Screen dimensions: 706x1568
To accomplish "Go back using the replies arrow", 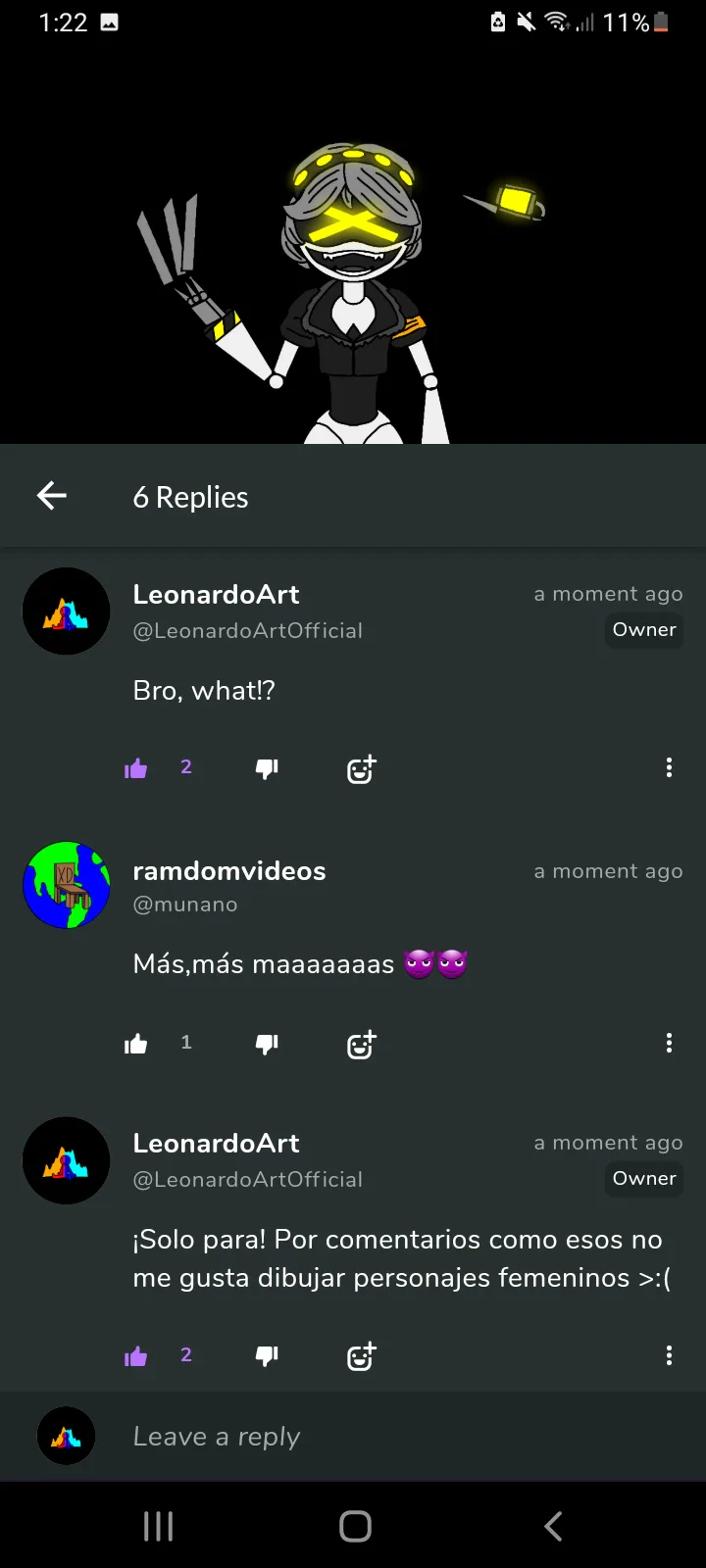I will [x=52, y=497].
